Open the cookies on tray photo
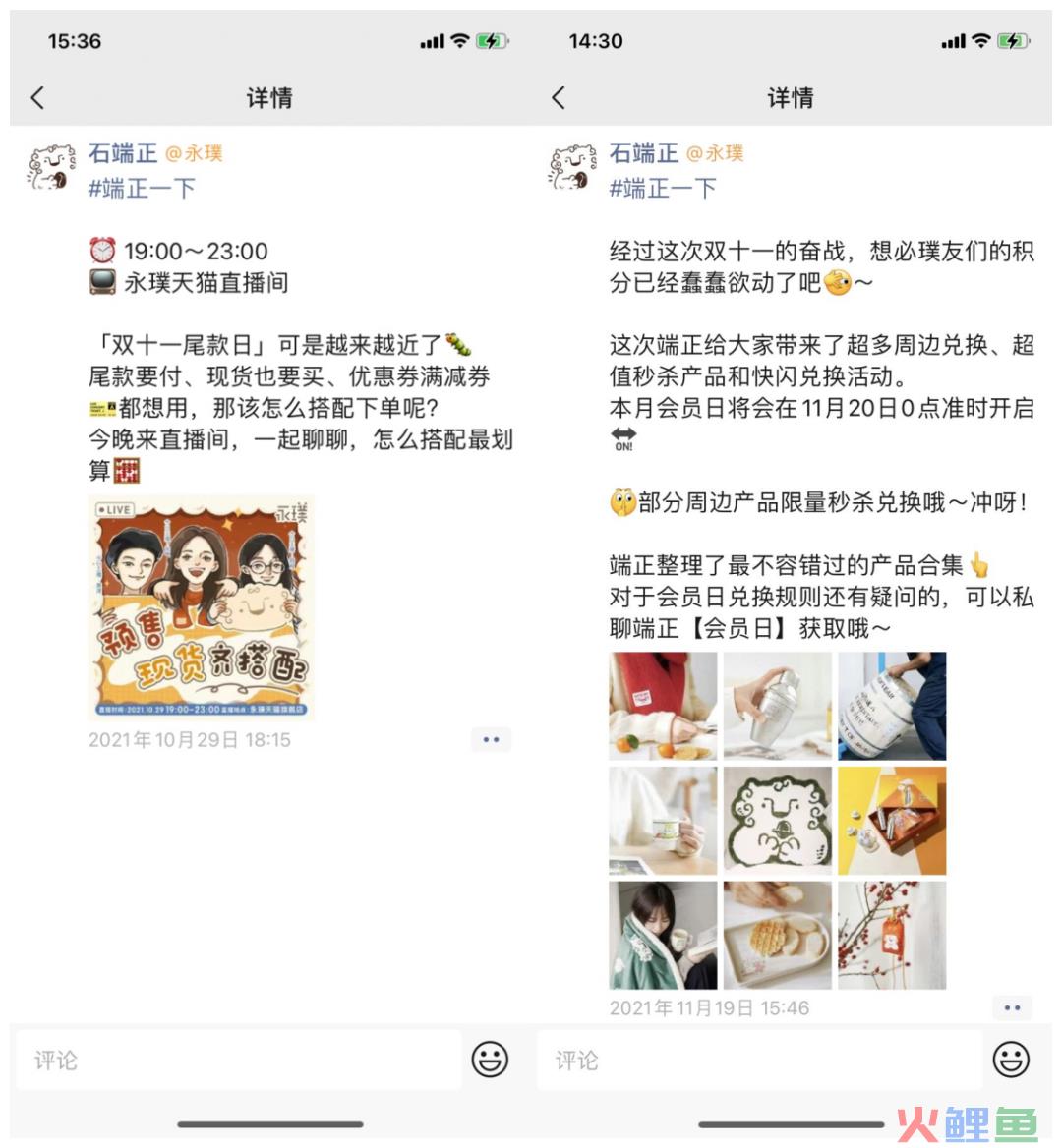 [777, 935]
